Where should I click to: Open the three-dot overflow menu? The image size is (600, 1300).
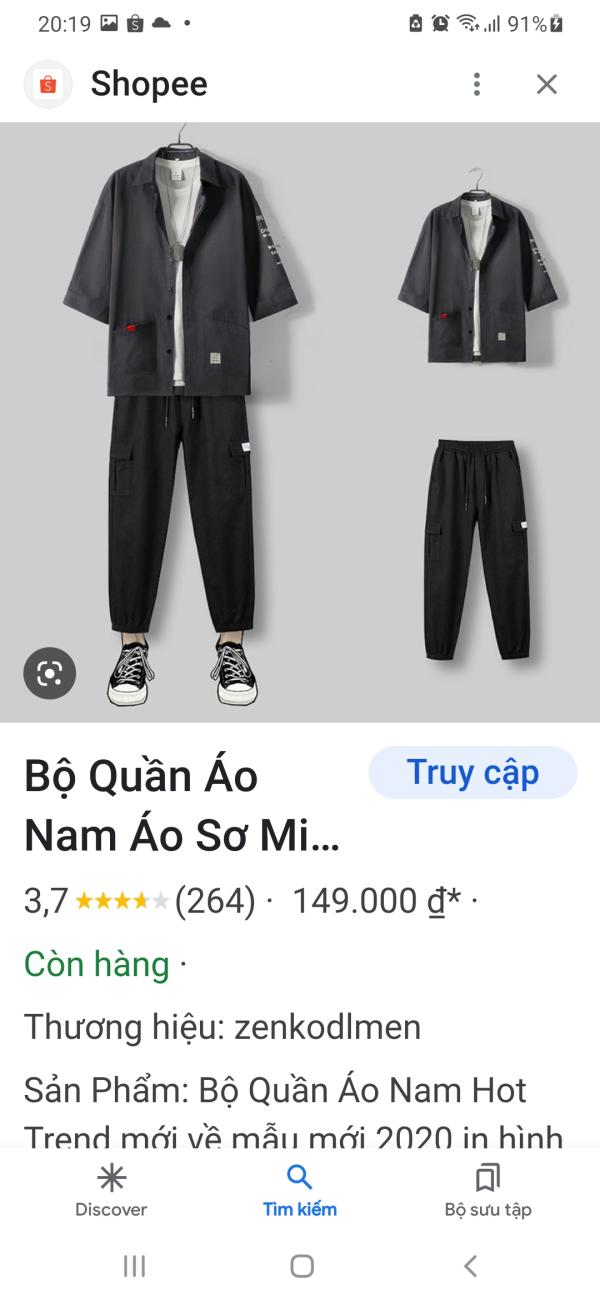click(477, 84)
